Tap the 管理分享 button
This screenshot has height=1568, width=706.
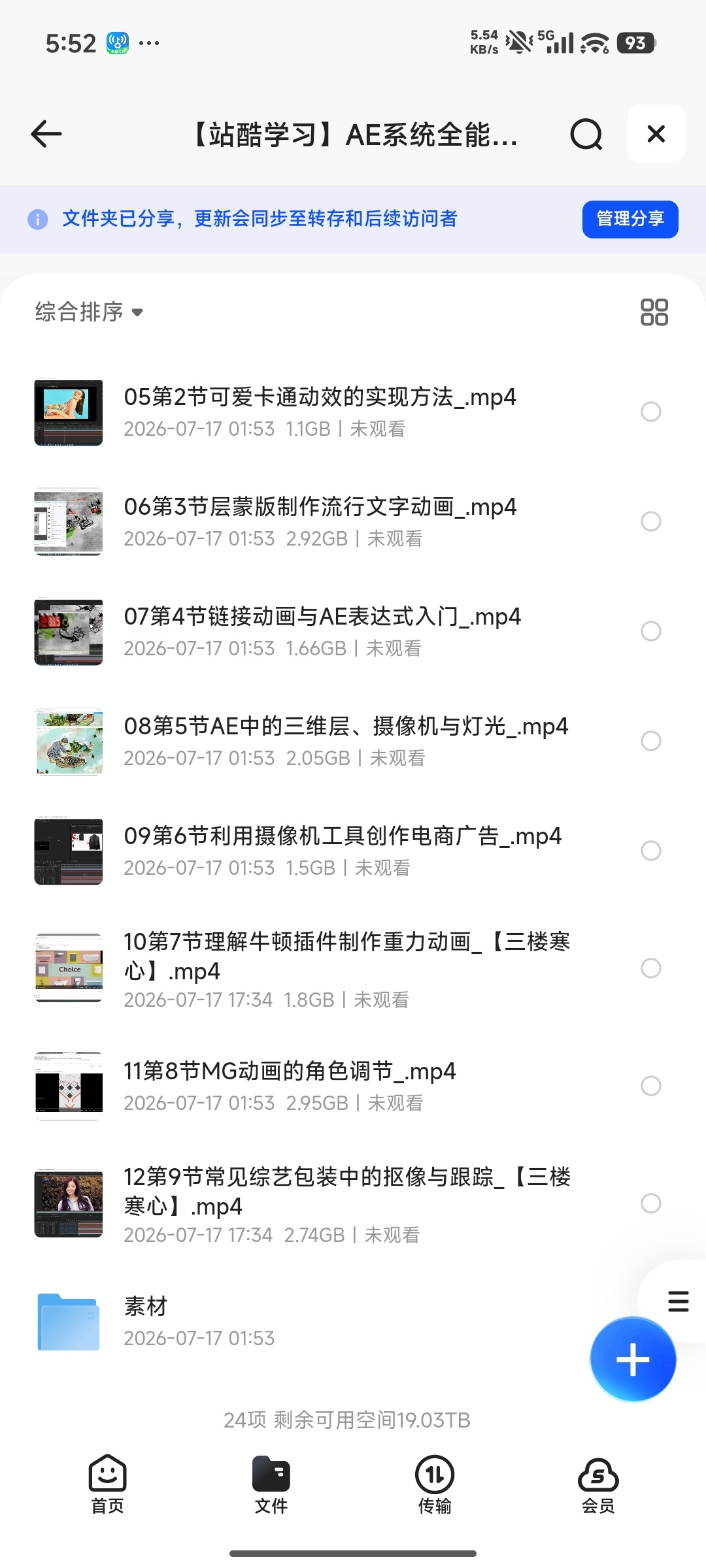(630, 219)
